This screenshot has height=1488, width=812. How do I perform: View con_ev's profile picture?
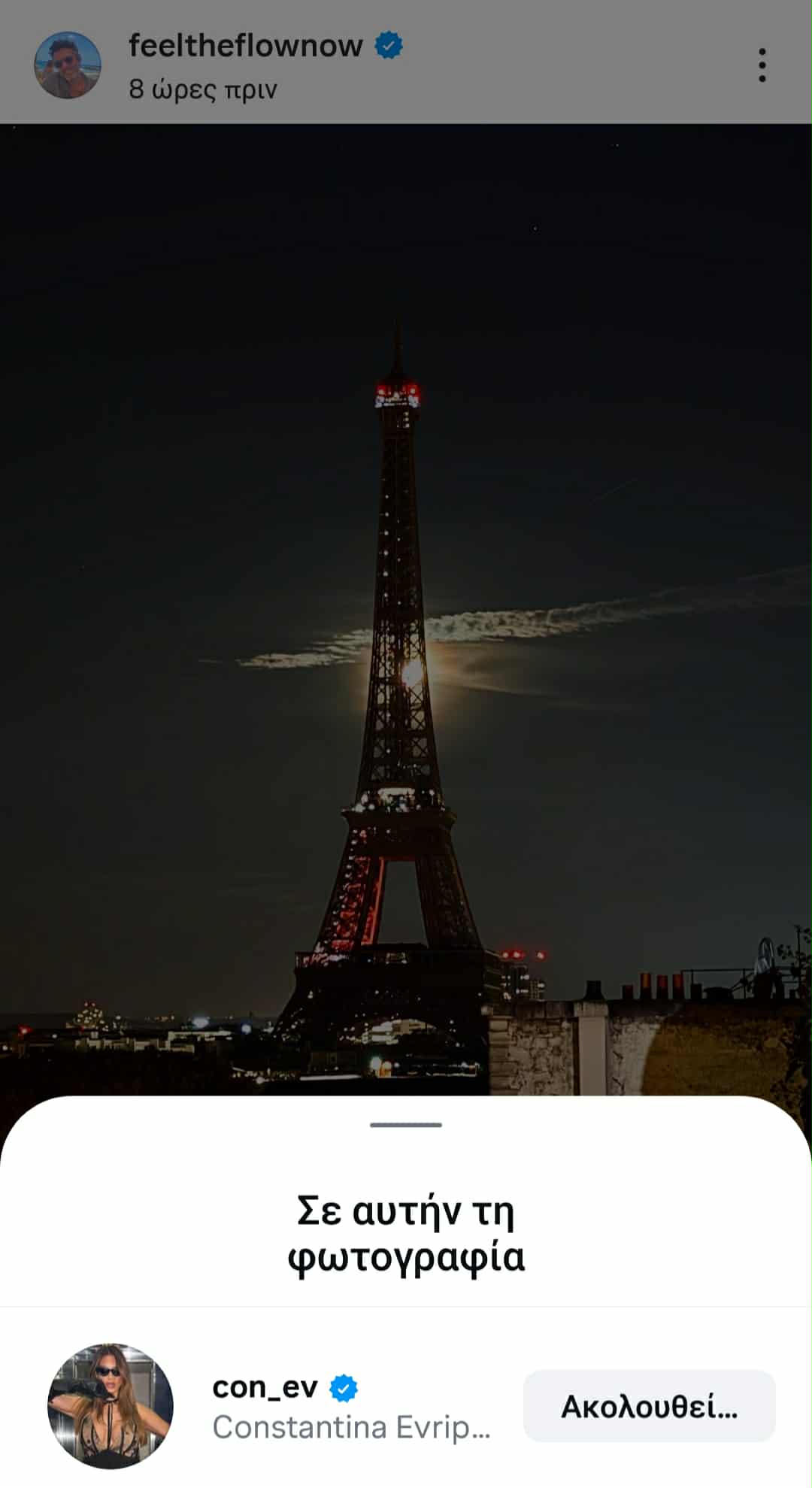pos(111,1406)
